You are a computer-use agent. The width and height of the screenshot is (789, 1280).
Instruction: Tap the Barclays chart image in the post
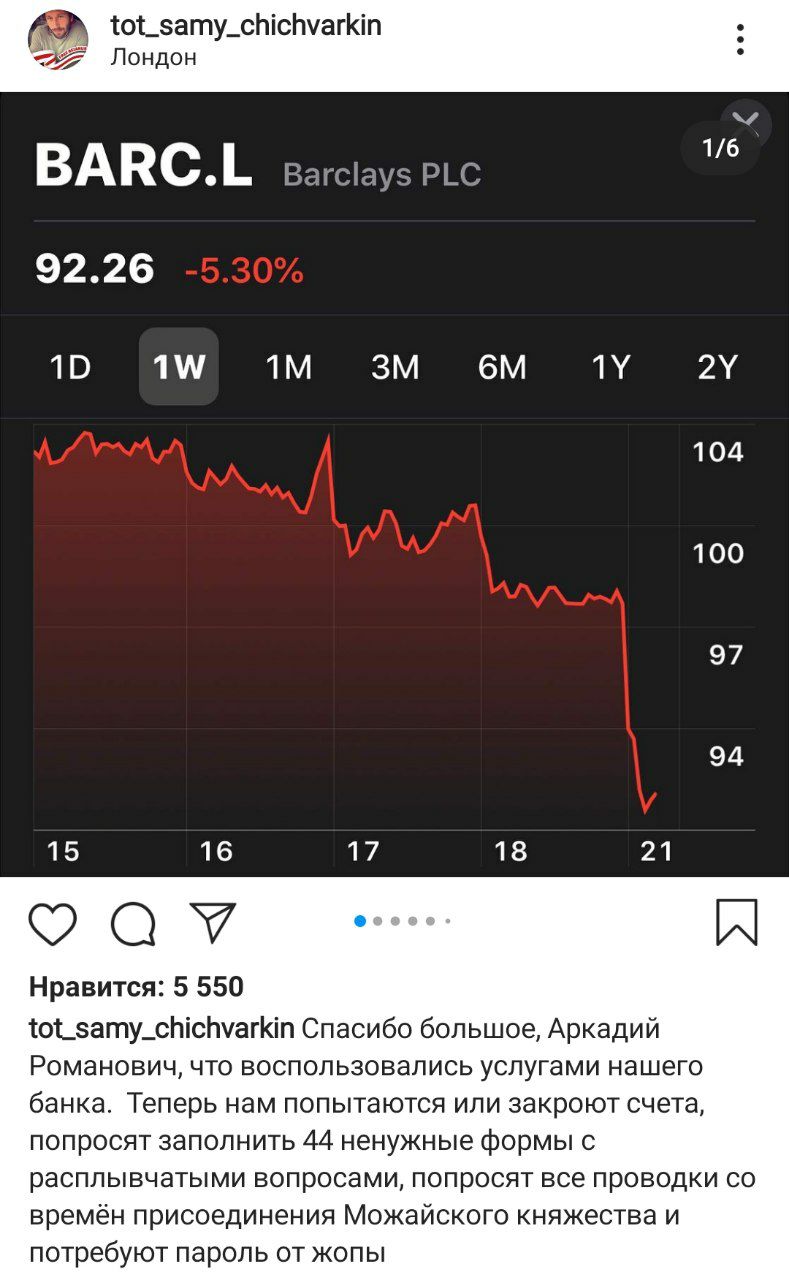(x=394, y=484)
